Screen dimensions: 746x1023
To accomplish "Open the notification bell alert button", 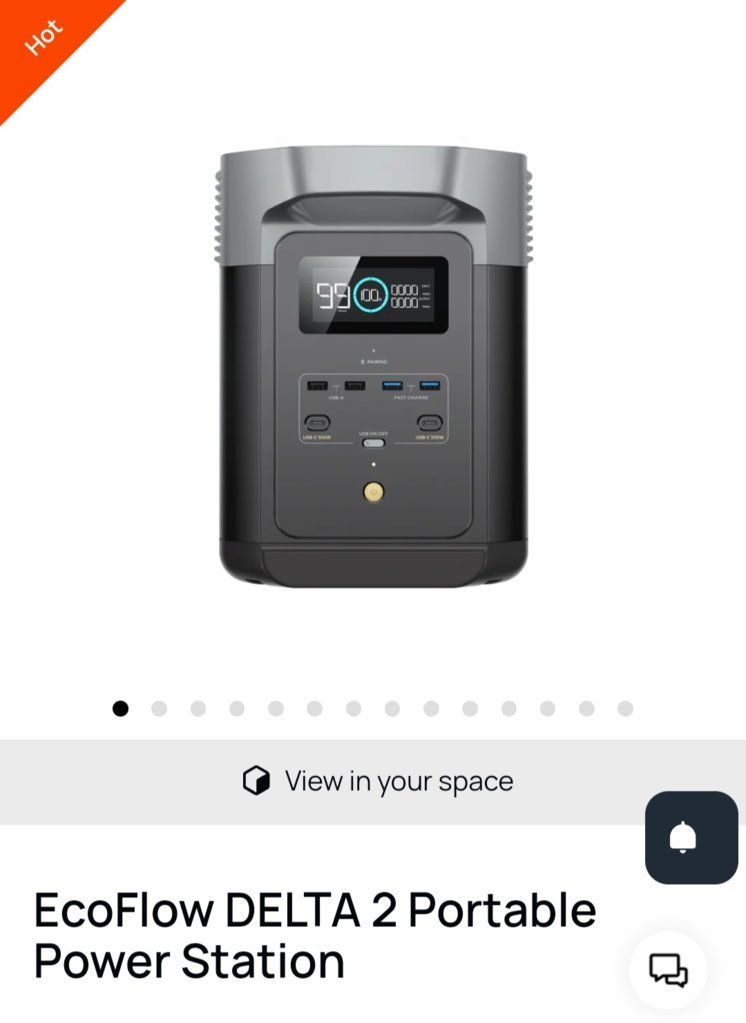I will coord(691,838).
